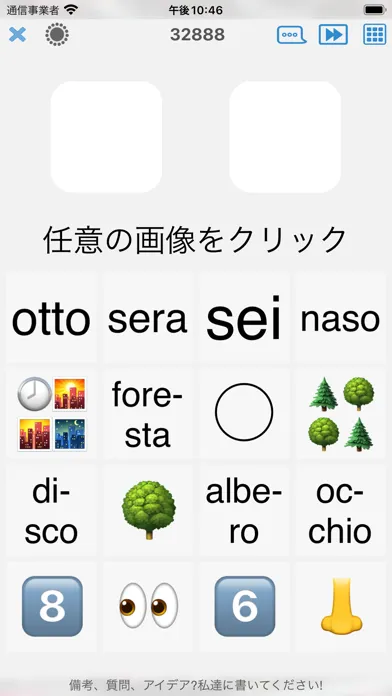Pick the "sei" word card
The height and width of the screenshot is (696, 392).
[x=244, y=319]
